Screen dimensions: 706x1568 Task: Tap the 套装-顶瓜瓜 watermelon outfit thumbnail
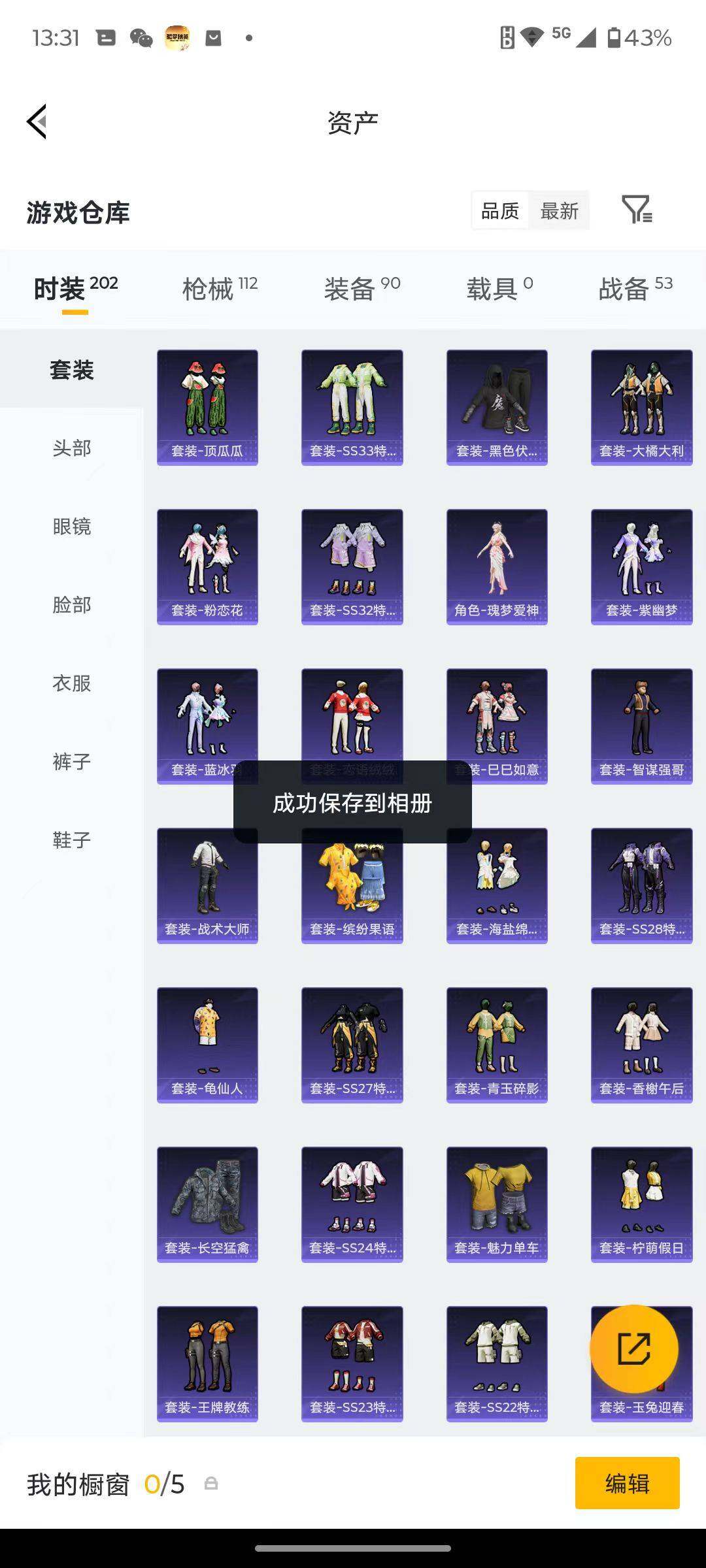(x=207, y=406)
